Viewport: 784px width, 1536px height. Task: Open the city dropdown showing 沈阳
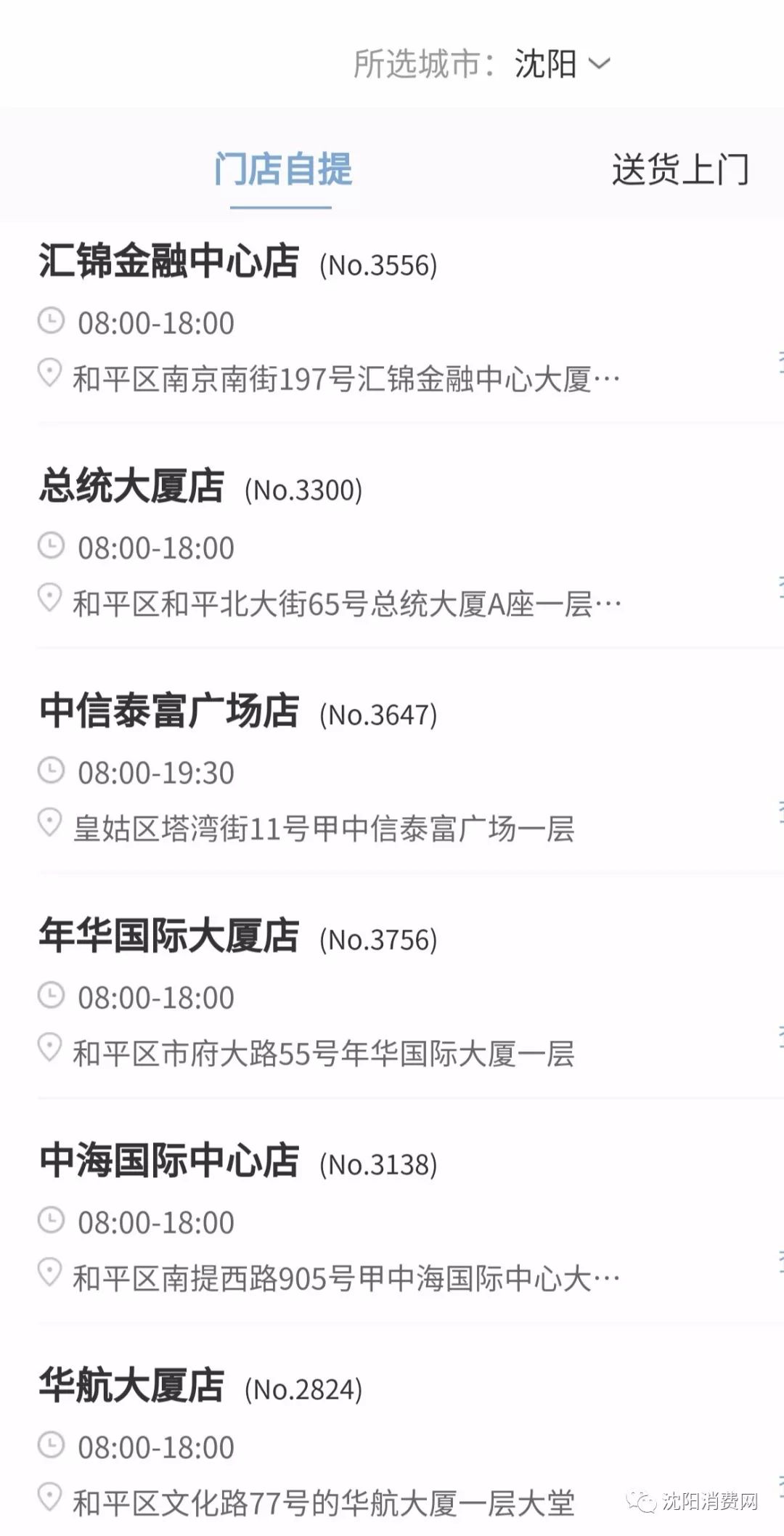[562, 64]
